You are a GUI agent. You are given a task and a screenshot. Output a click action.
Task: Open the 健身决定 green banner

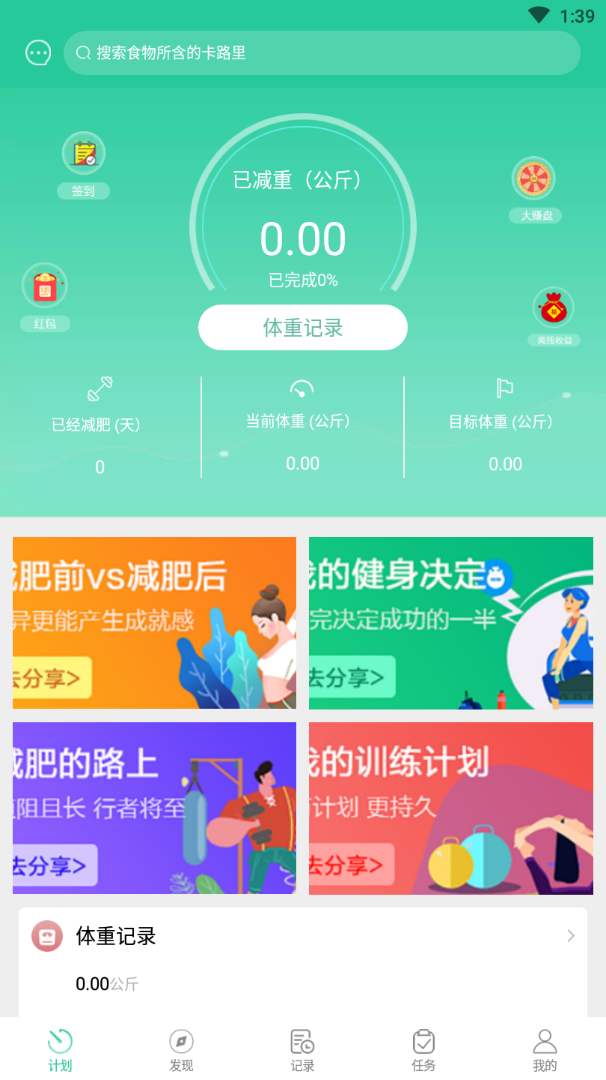[x=450, y=623]
